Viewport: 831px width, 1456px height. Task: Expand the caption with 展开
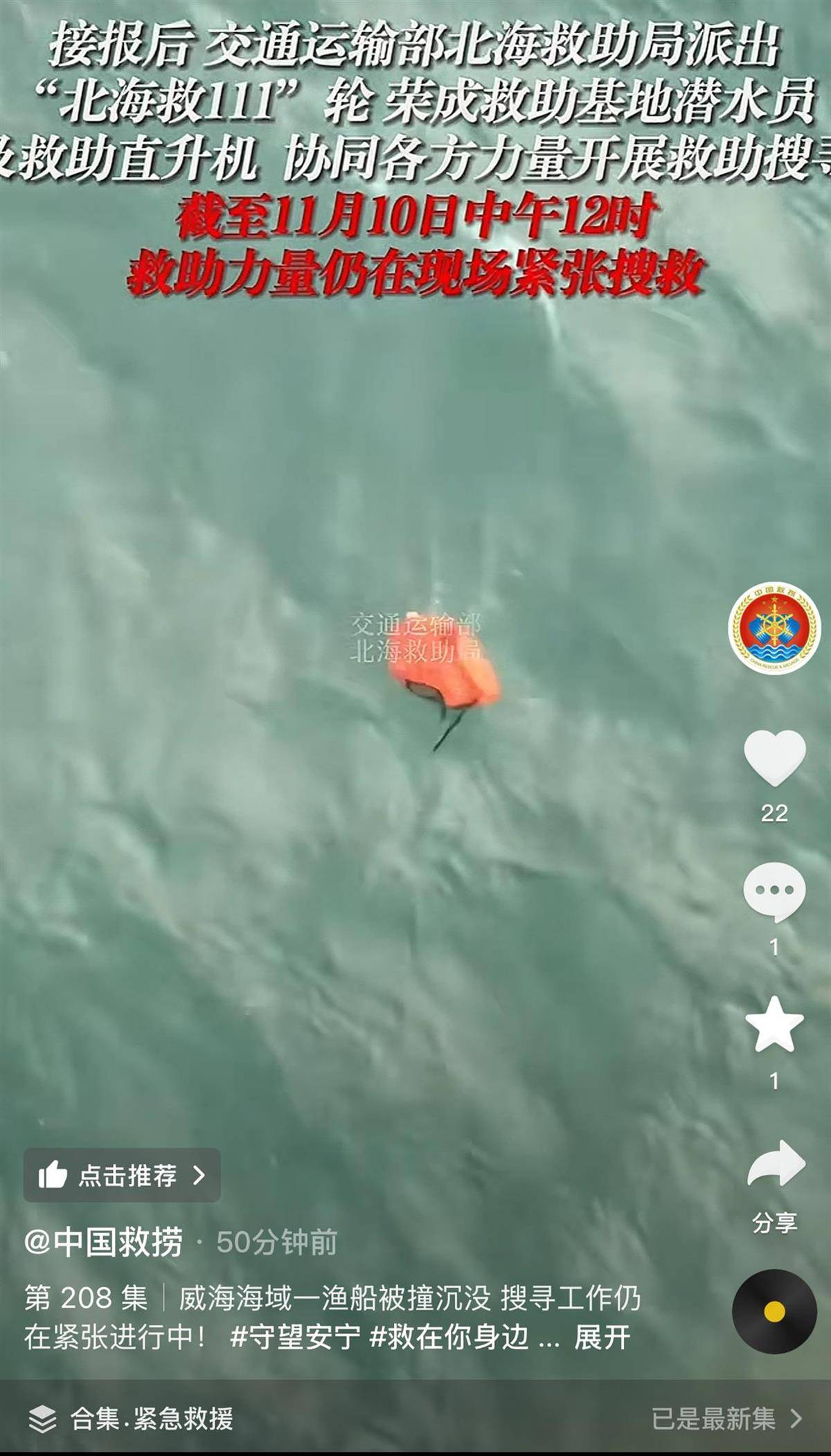(602, 1337)
